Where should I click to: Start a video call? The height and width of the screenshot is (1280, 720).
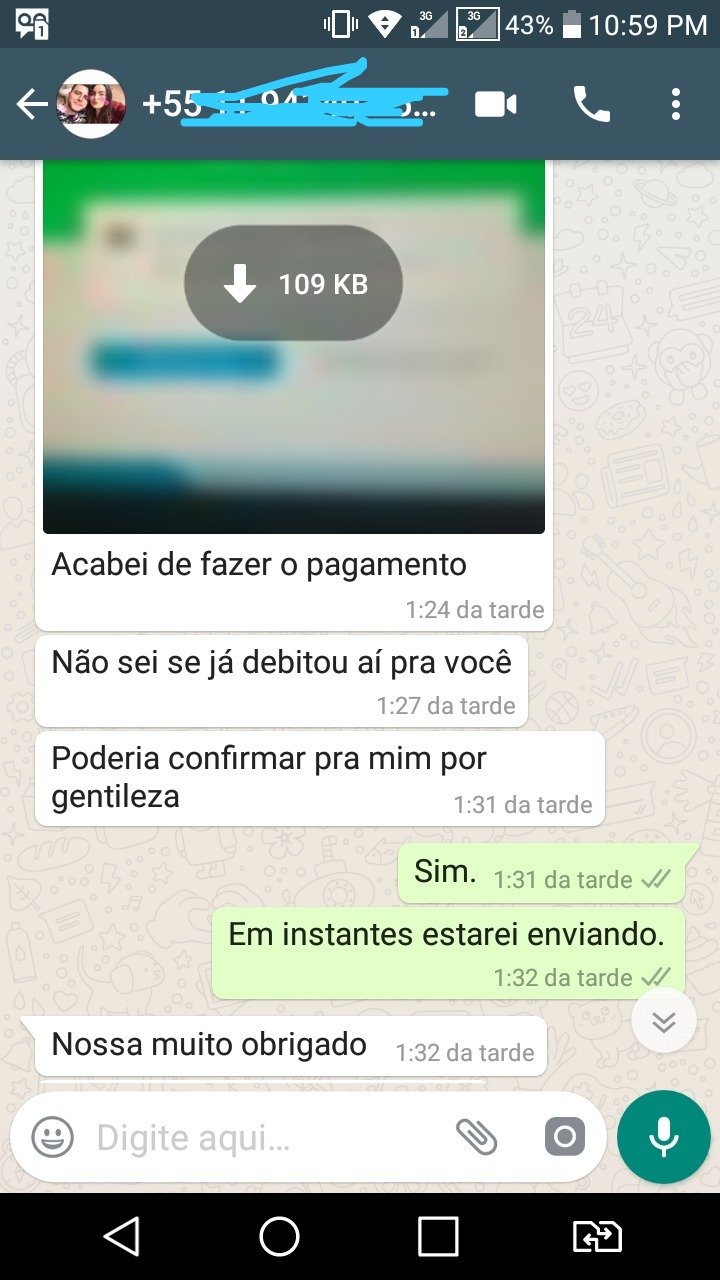[x=496, y=104]
